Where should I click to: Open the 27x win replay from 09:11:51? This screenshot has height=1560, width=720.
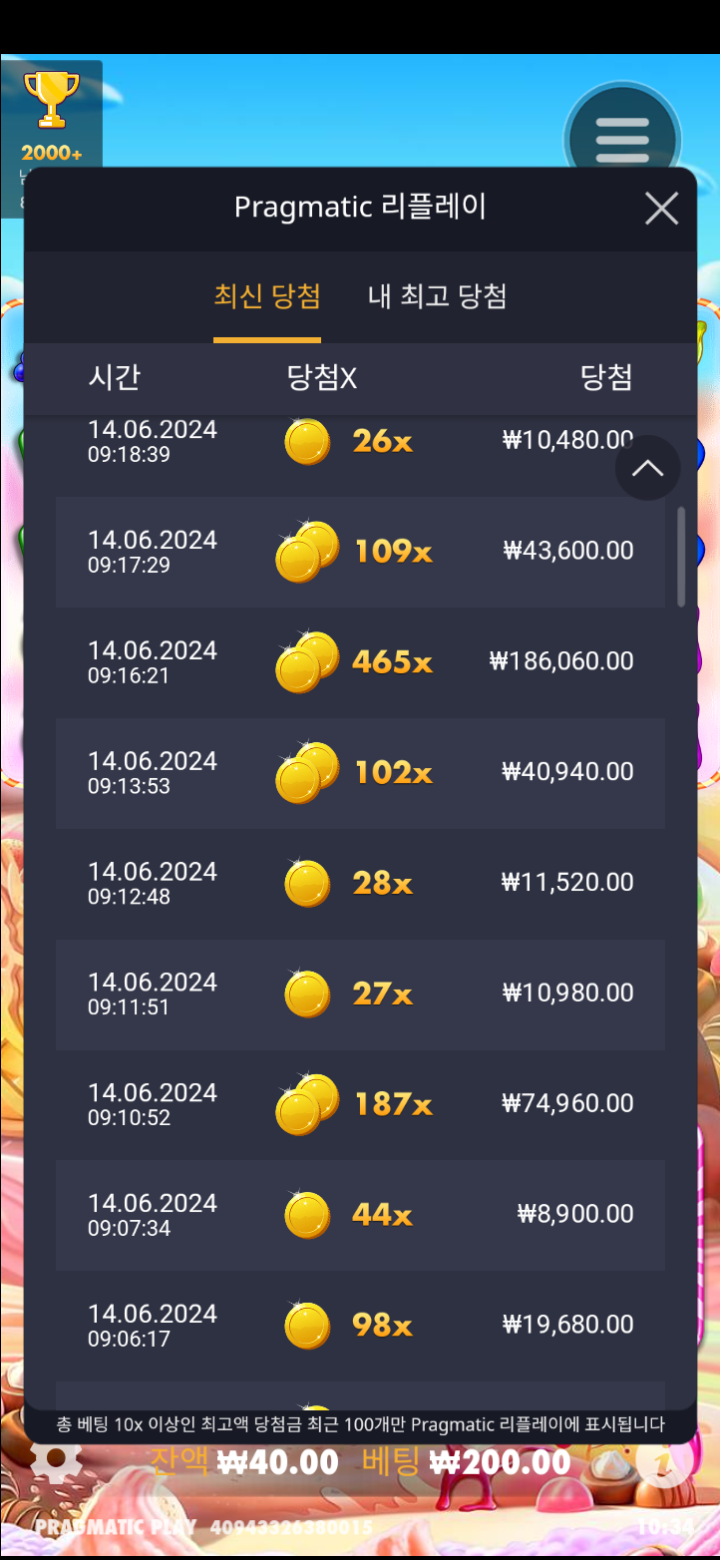(x=360, y=994)
